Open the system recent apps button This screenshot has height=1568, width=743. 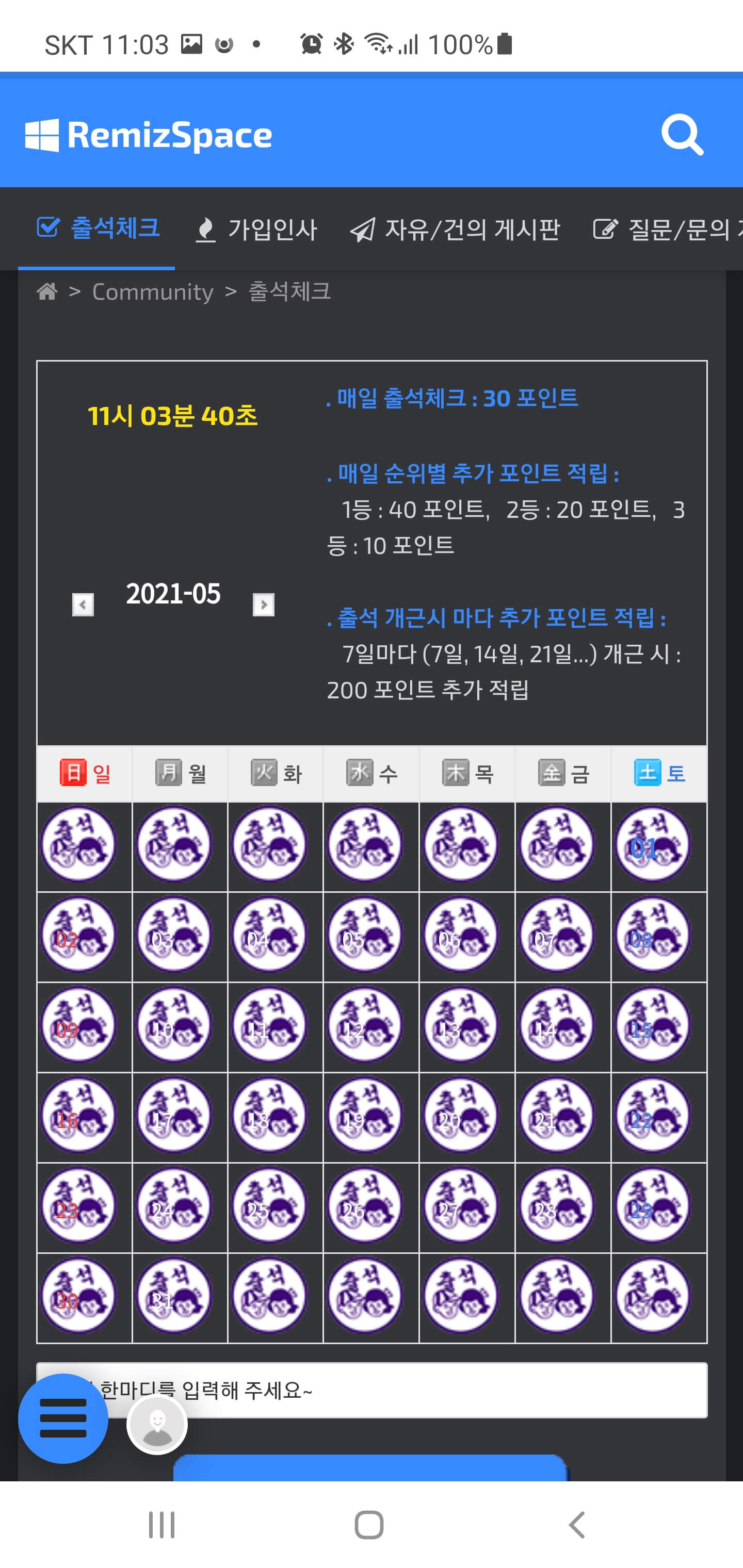point(162,1525)
